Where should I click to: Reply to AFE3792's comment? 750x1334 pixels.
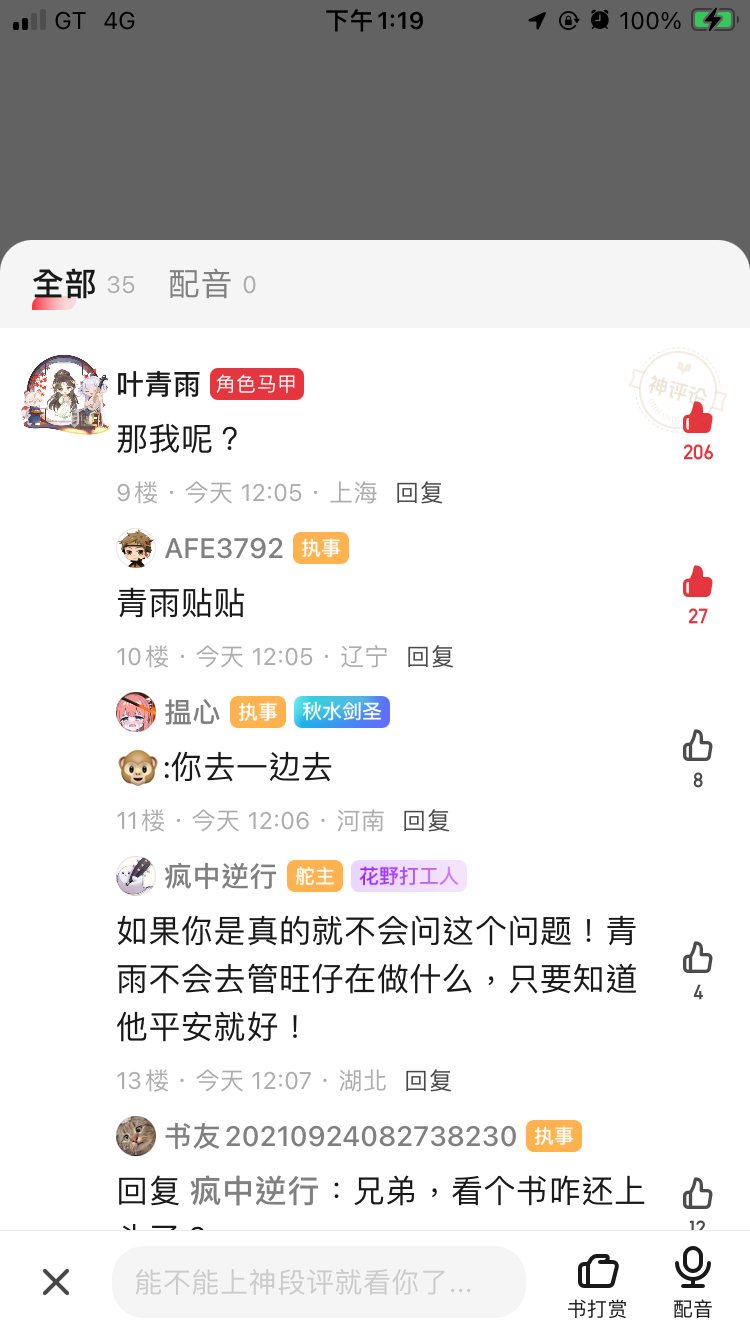(x=430, y=656)
